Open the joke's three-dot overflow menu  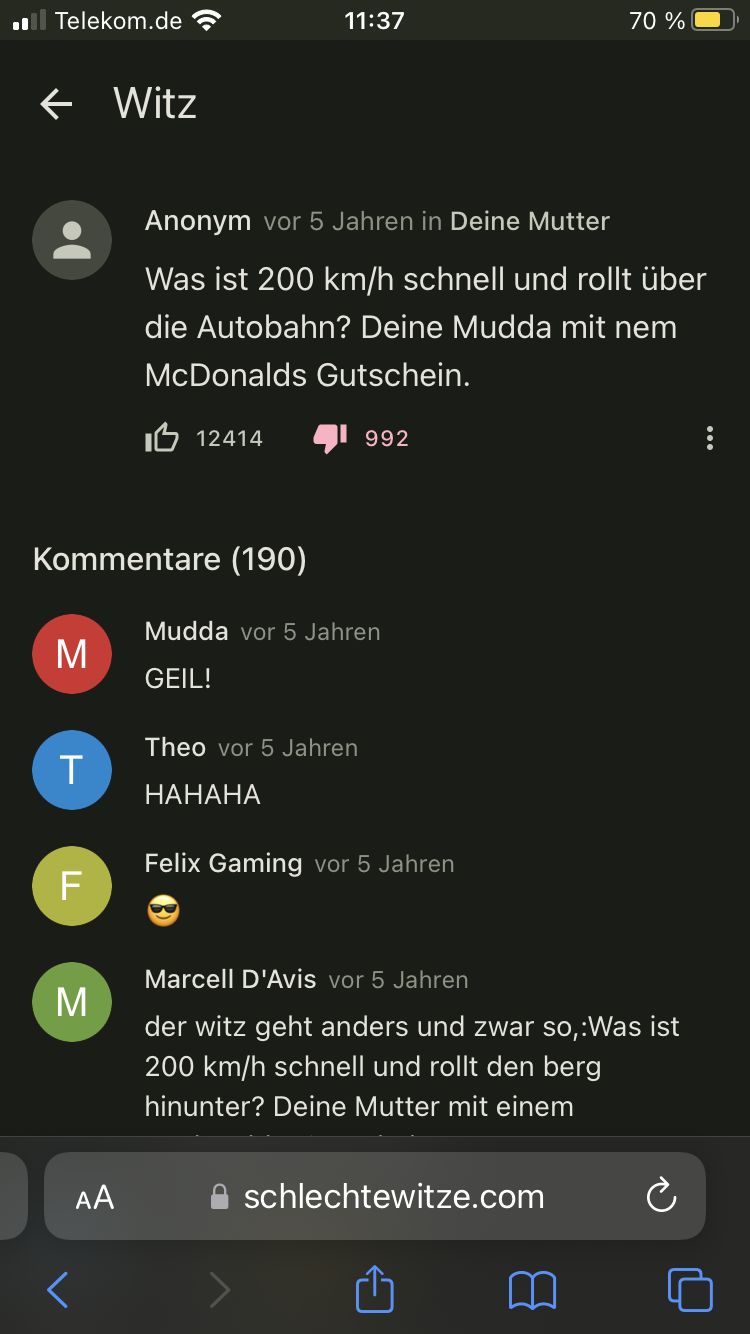(x=709, y=438)
